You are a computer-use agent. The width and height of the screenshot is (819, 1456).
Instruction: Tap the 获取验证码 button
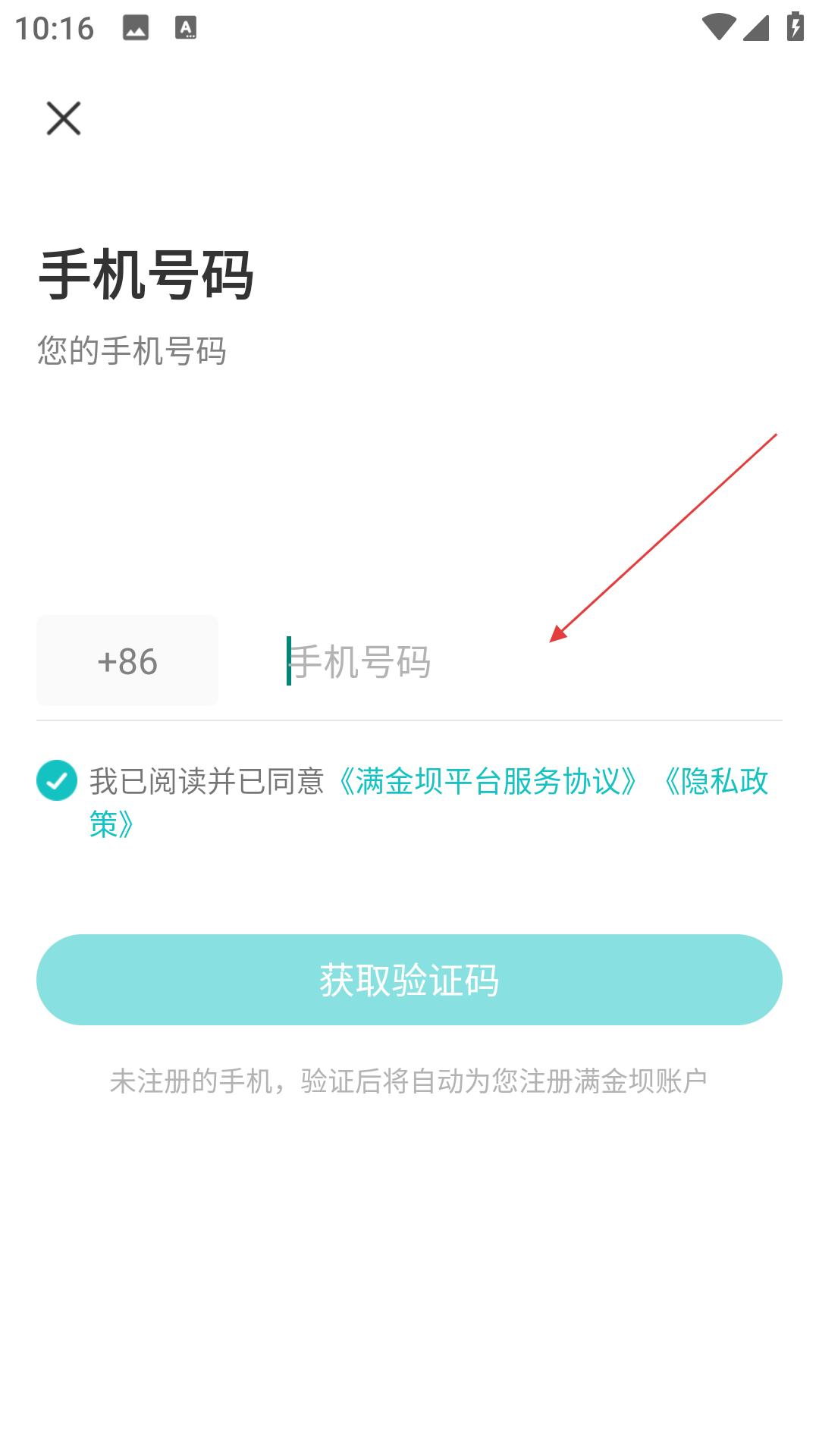tap(409, 980)
